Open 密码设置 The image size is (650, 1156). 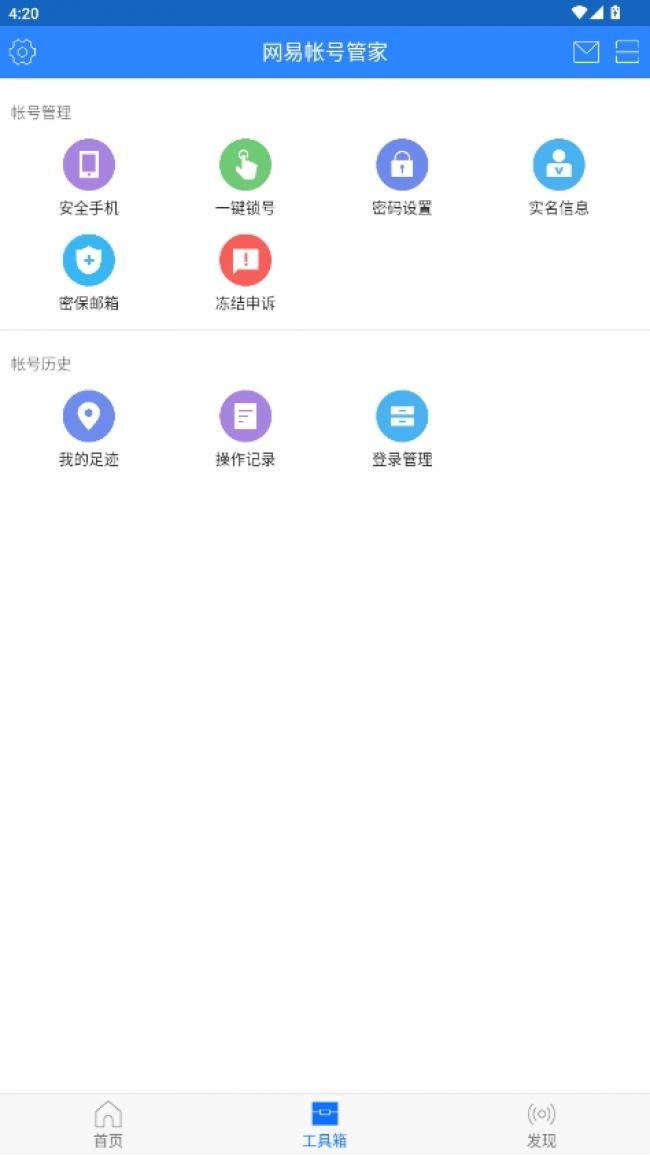(402, 178)
